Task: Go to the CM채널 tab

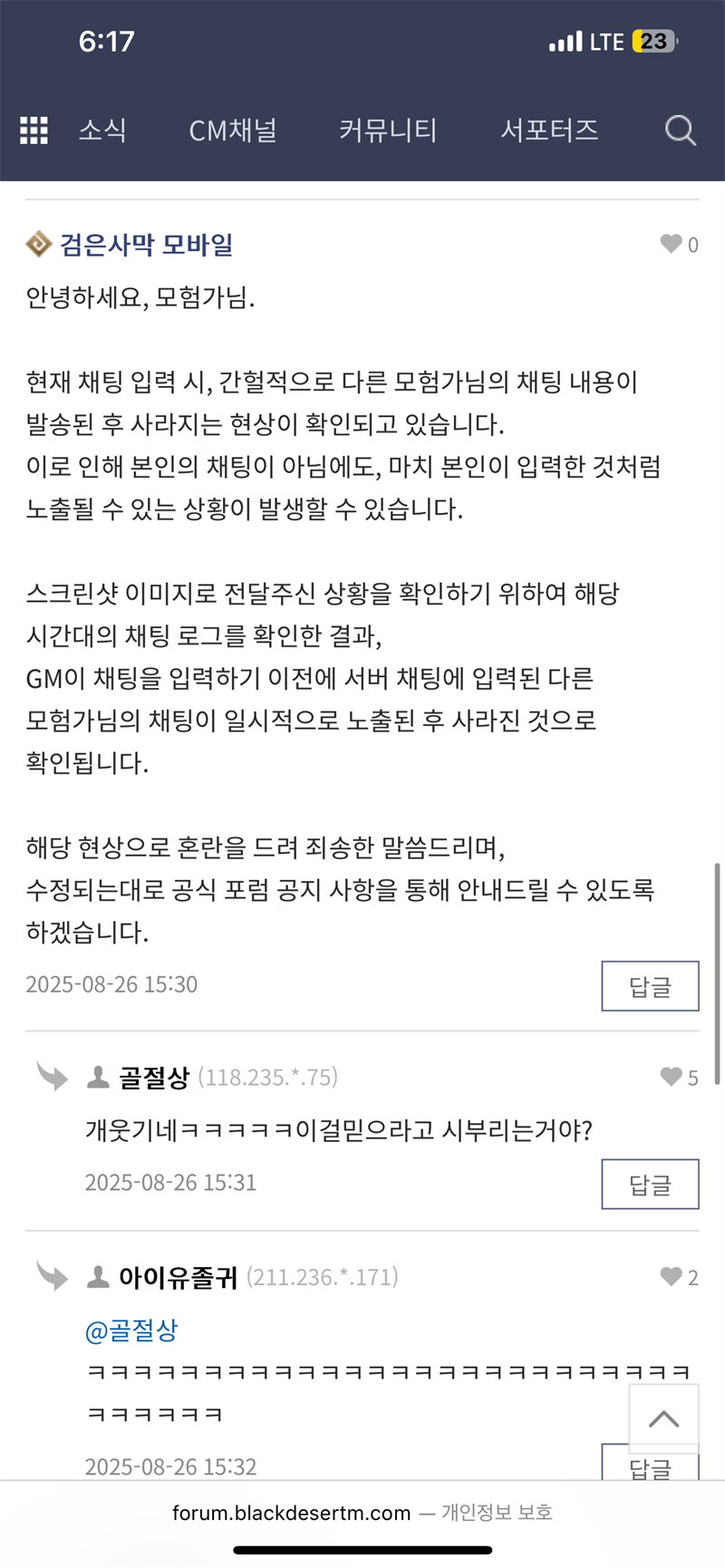Action: (233, 131)
